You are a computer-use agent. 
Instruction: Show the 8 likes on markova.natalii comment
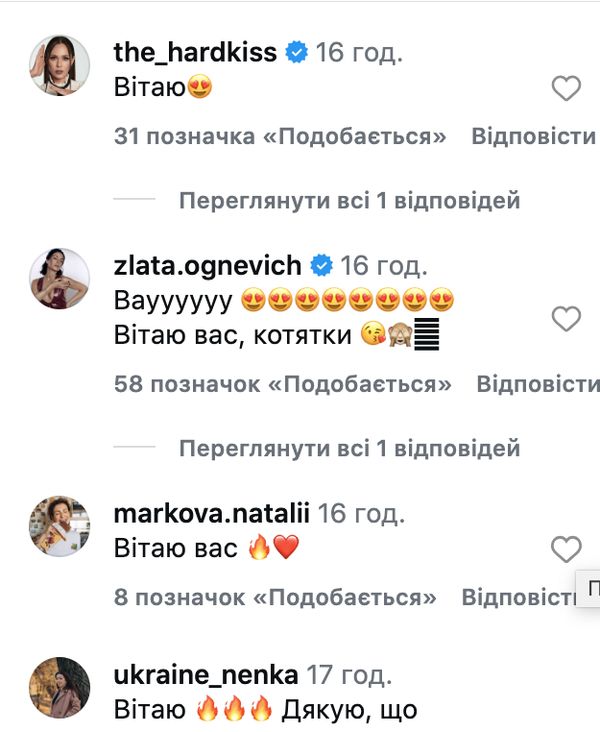click(x=275, y=597)
